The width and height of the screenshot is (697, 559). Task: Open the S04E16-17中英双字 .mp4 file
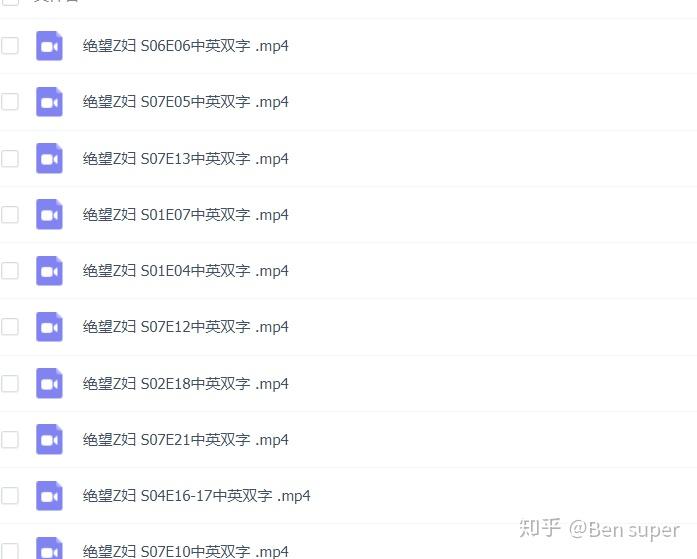[196, 496]
